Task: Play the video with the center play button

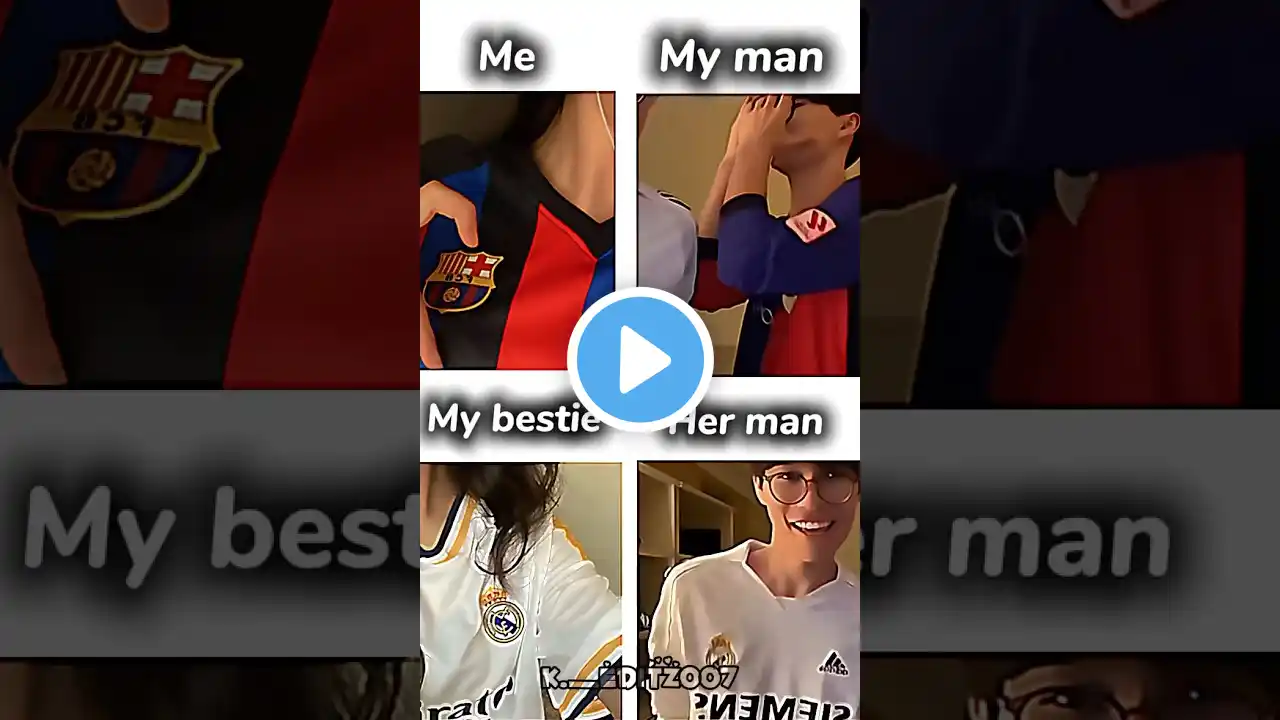Action: coord(640,359)
